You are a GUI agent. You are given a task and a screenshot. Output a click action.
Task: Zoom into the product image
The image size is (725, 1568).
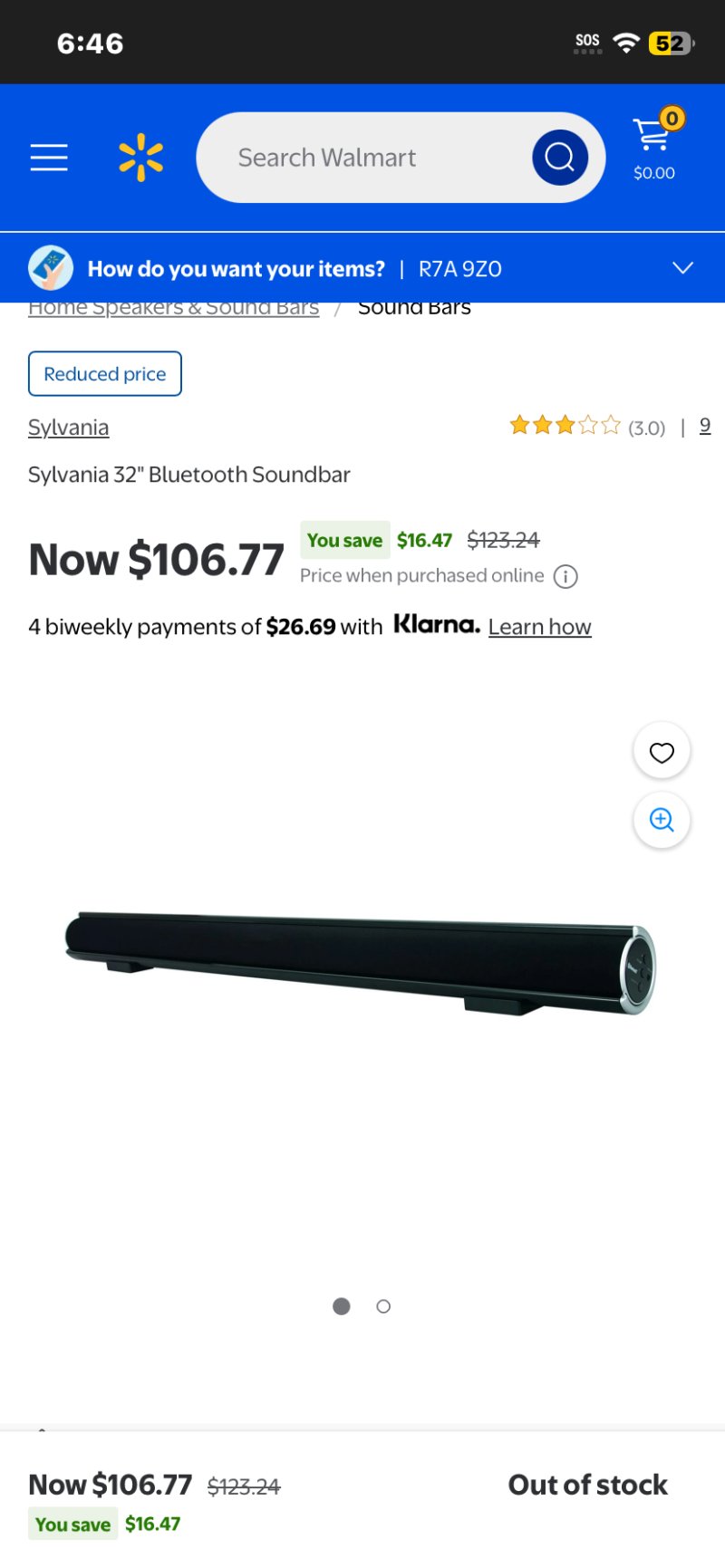pos(662,821)
